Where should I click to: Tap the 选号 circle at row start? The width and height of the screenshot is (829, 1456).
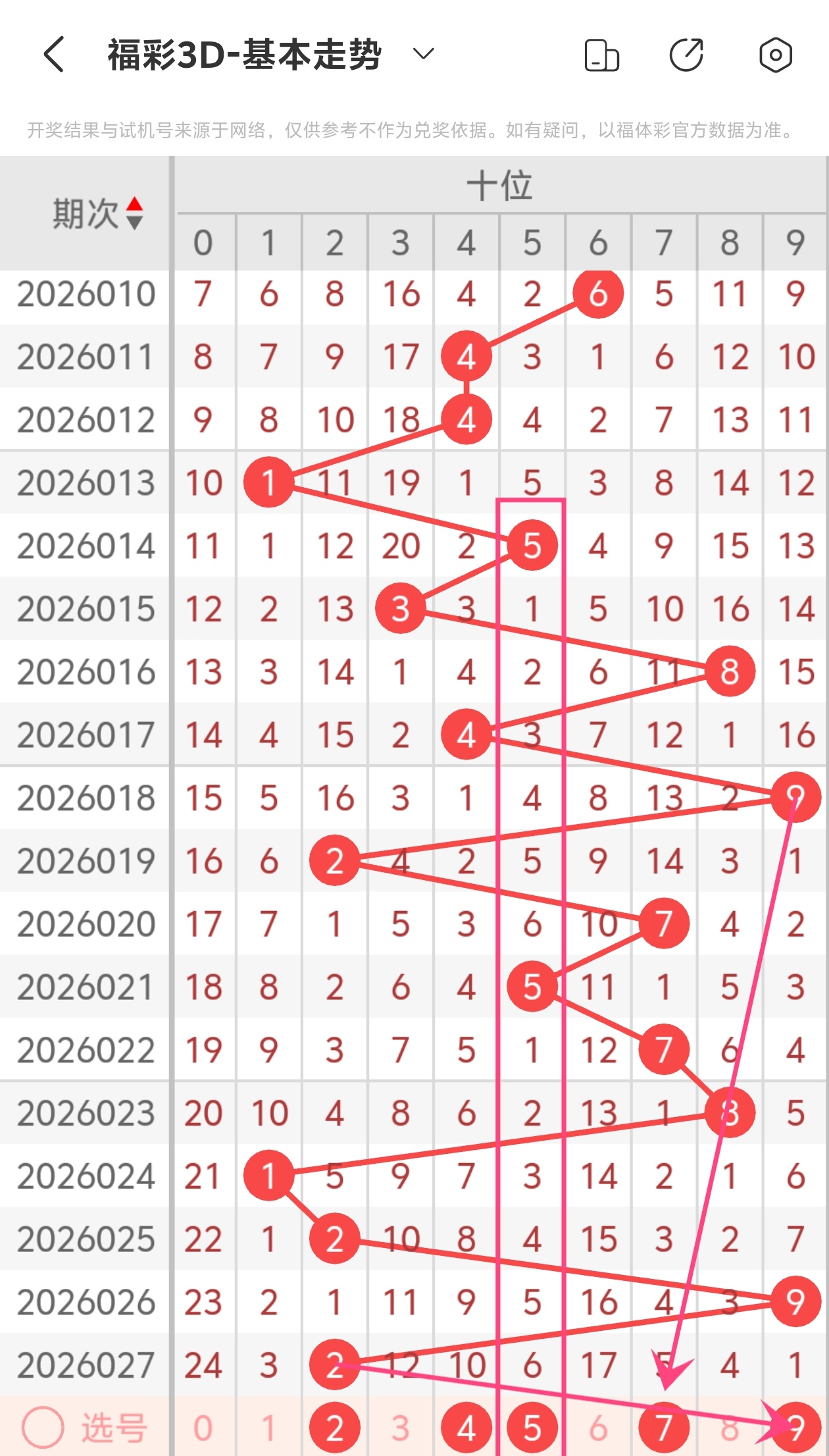tap(43, 1428)
